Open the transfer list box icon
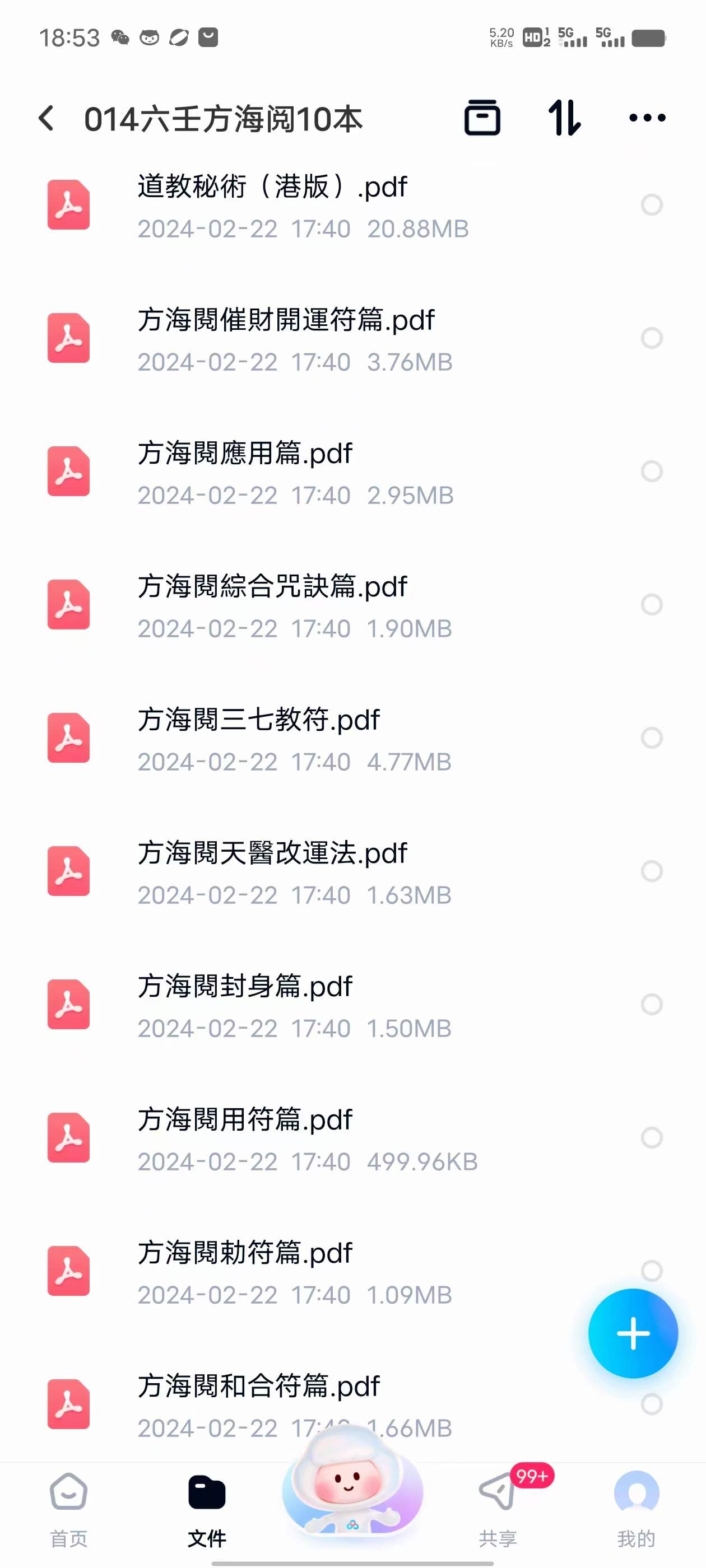This screenshot has width=706, height=1568. pos(482,117)
